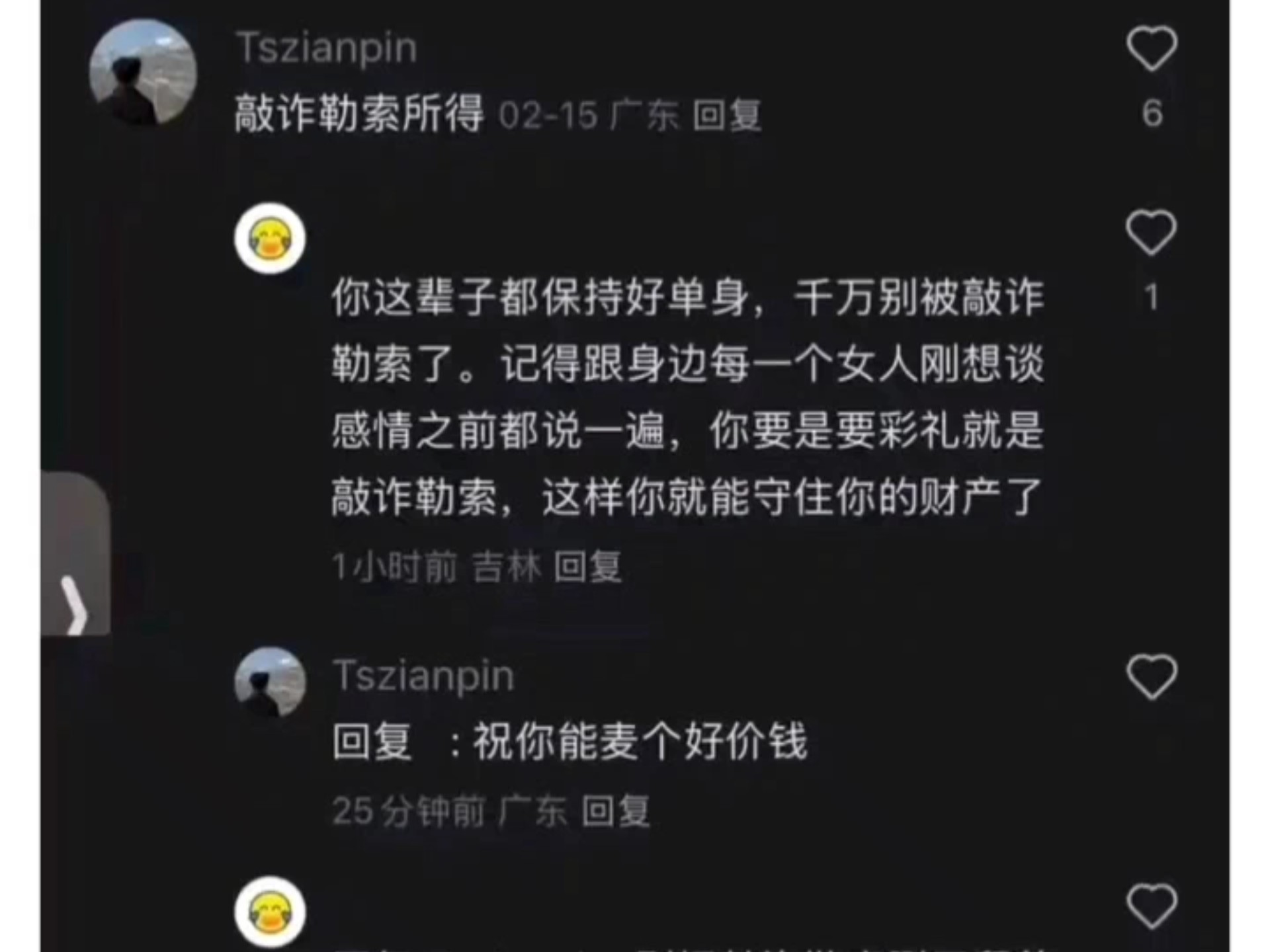Tap 回复 beside '25分钟前 广东'
1270x952 pixels.
[615, 811]
